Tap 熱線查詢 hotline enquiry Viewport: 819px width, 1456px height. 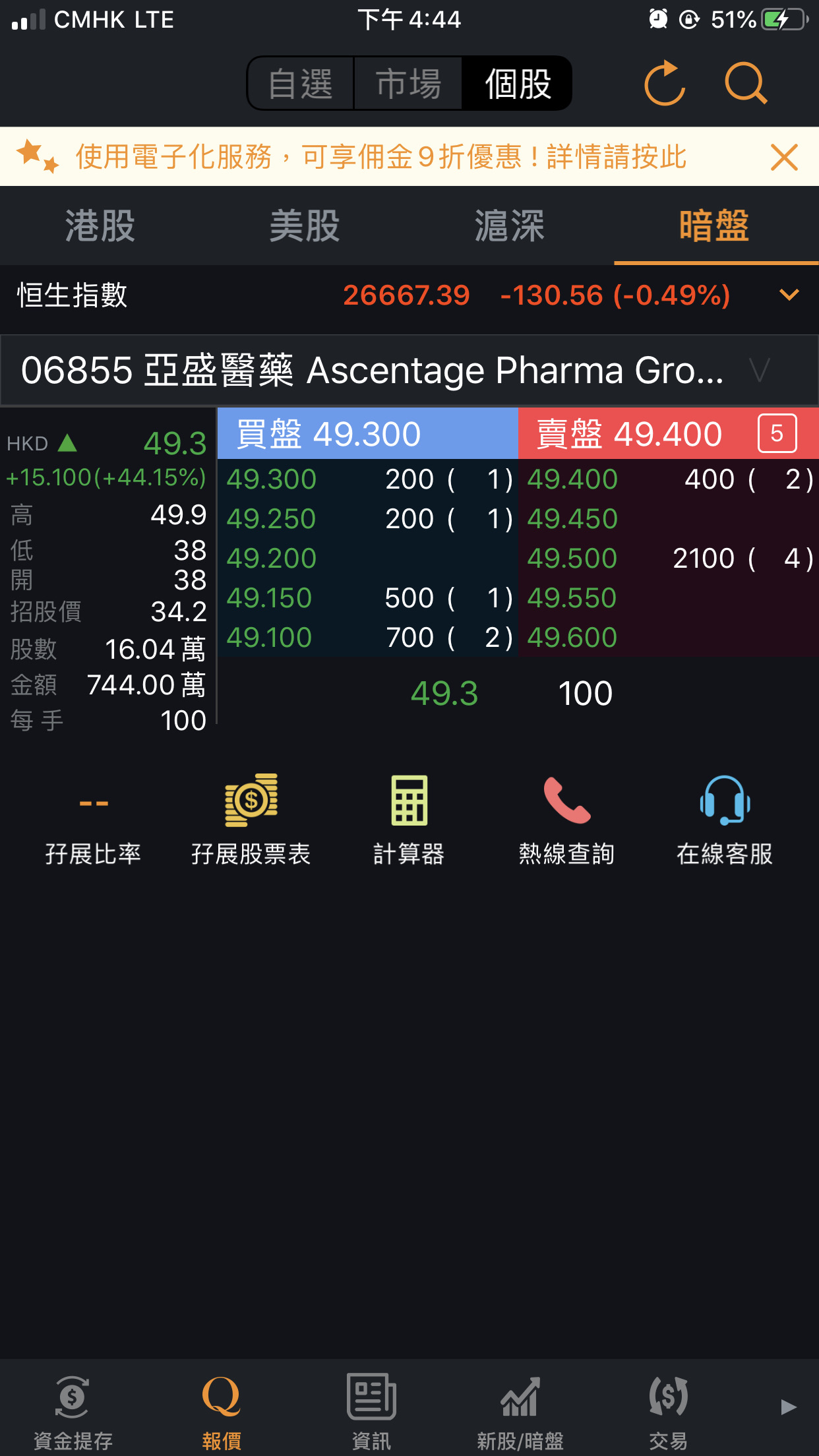pos(566,820)
